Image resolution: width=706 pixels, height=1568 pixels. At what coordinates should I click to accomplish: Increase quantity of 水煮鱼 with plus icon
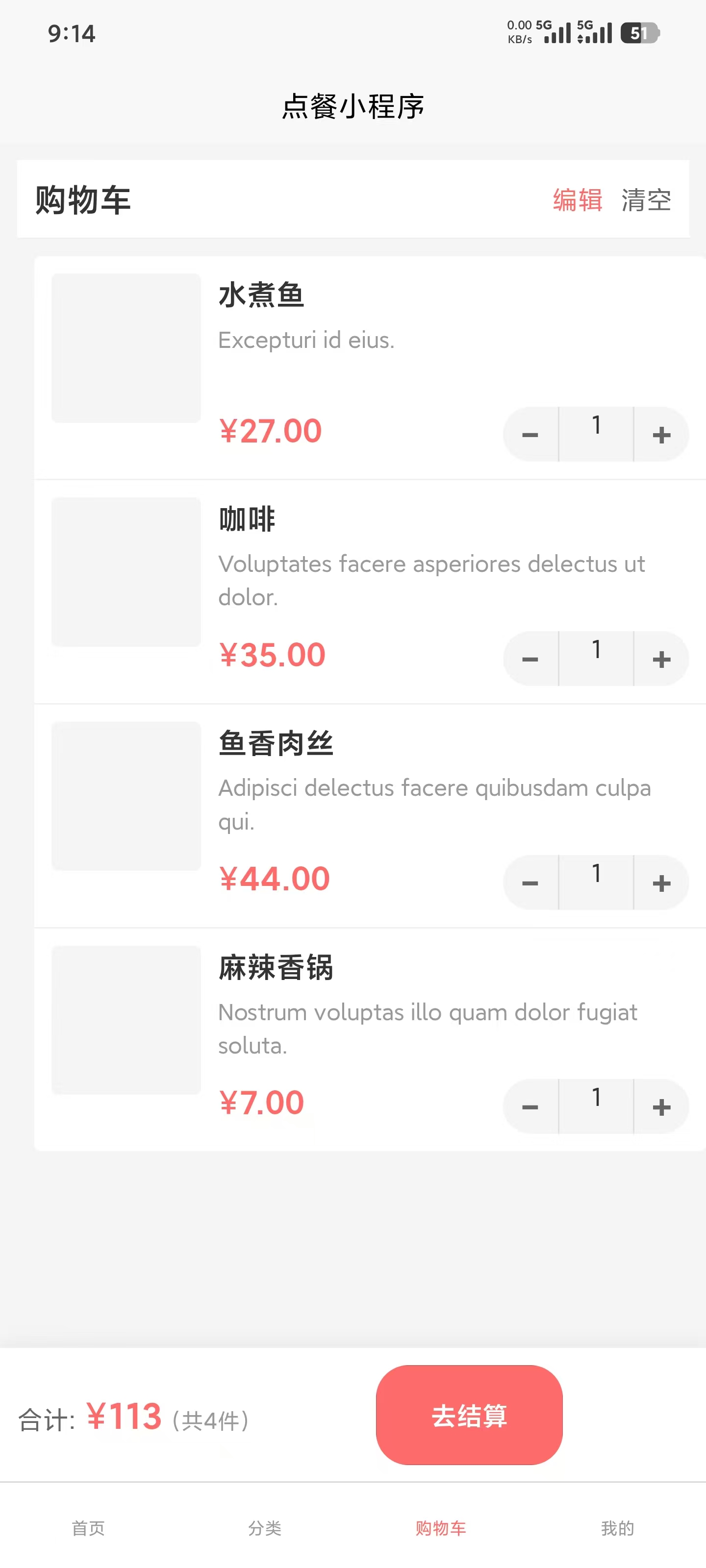(x=661, y=433)
